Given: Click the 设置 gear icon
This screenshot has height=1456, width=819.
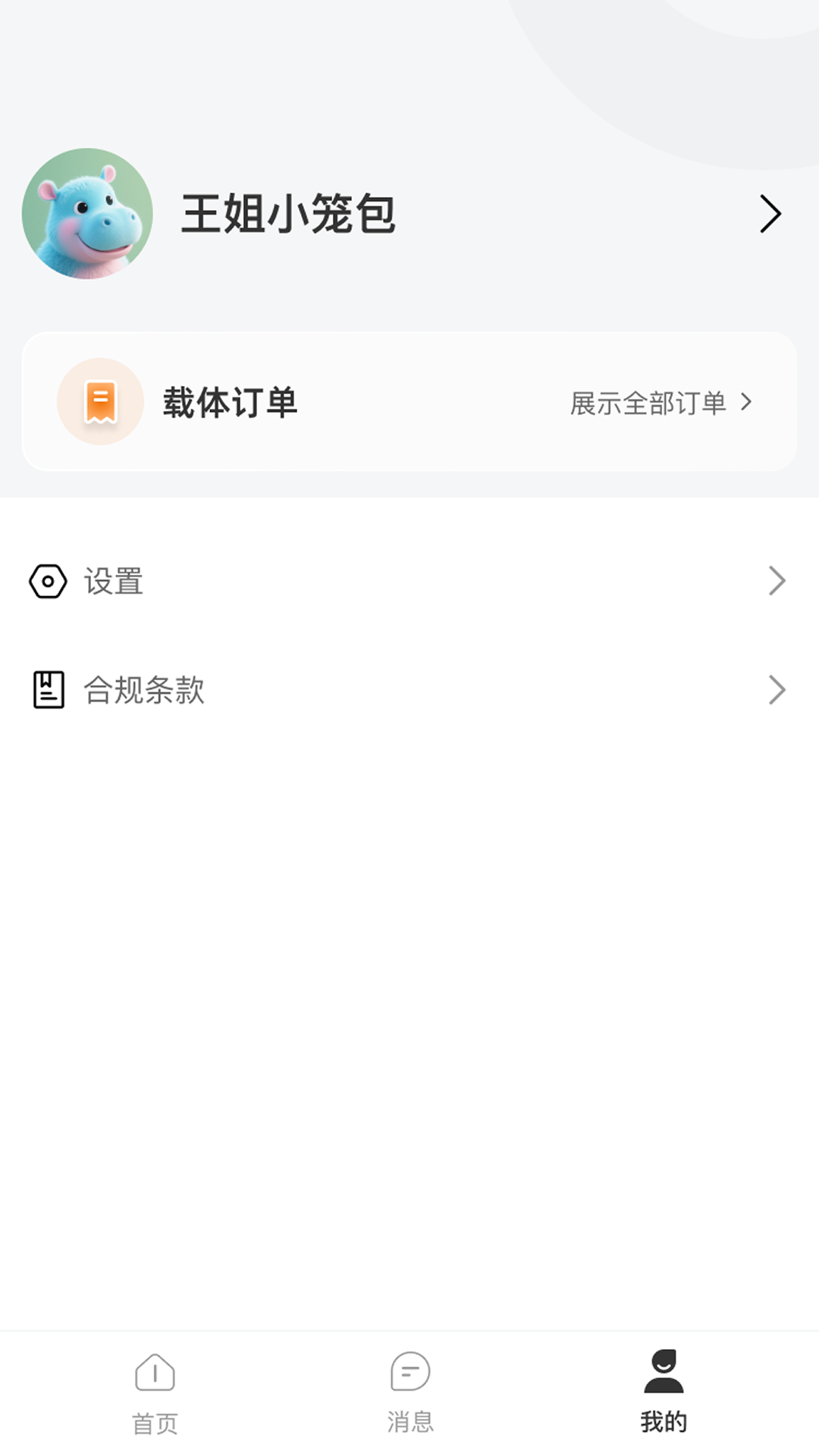Looking at the screenshot, I should pos(48,582).
